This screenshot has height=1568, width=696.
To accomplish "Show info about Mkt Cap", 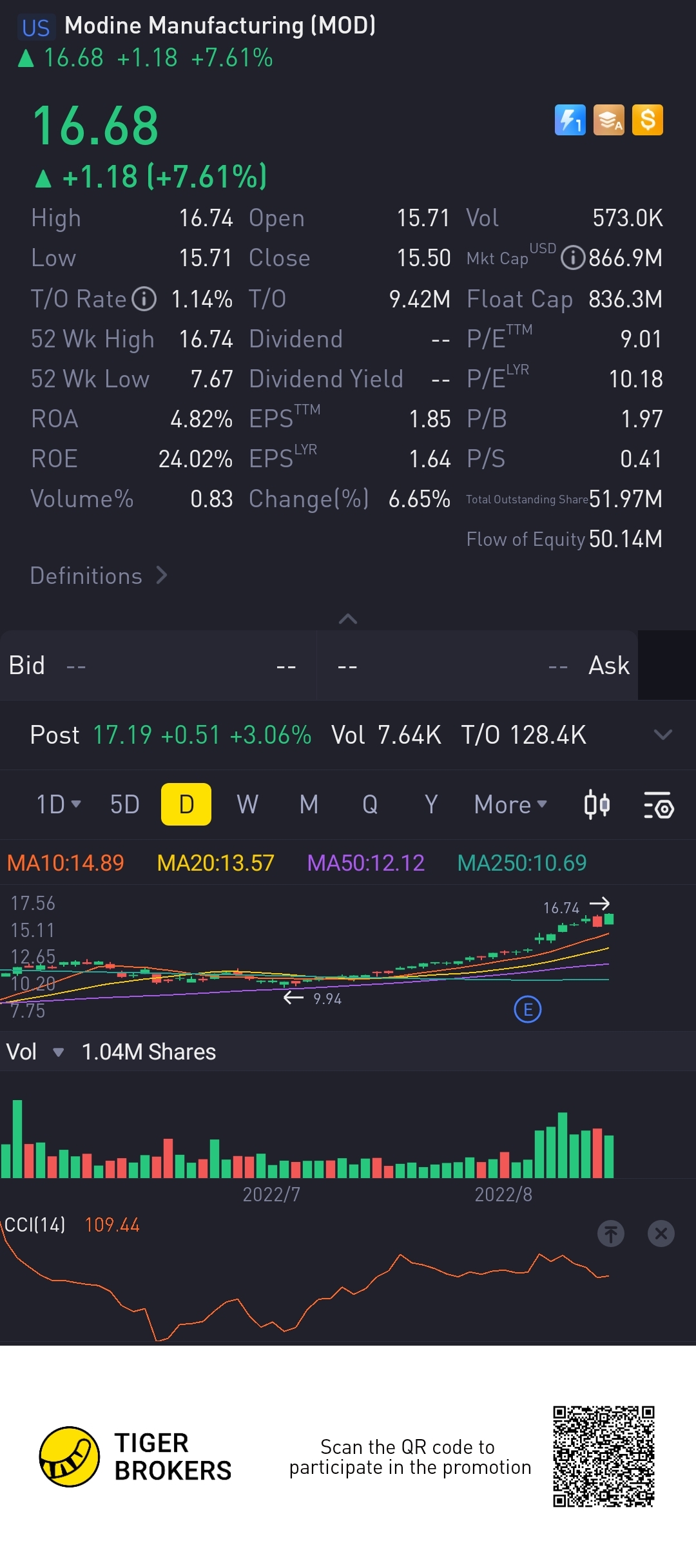I will 573,258.
